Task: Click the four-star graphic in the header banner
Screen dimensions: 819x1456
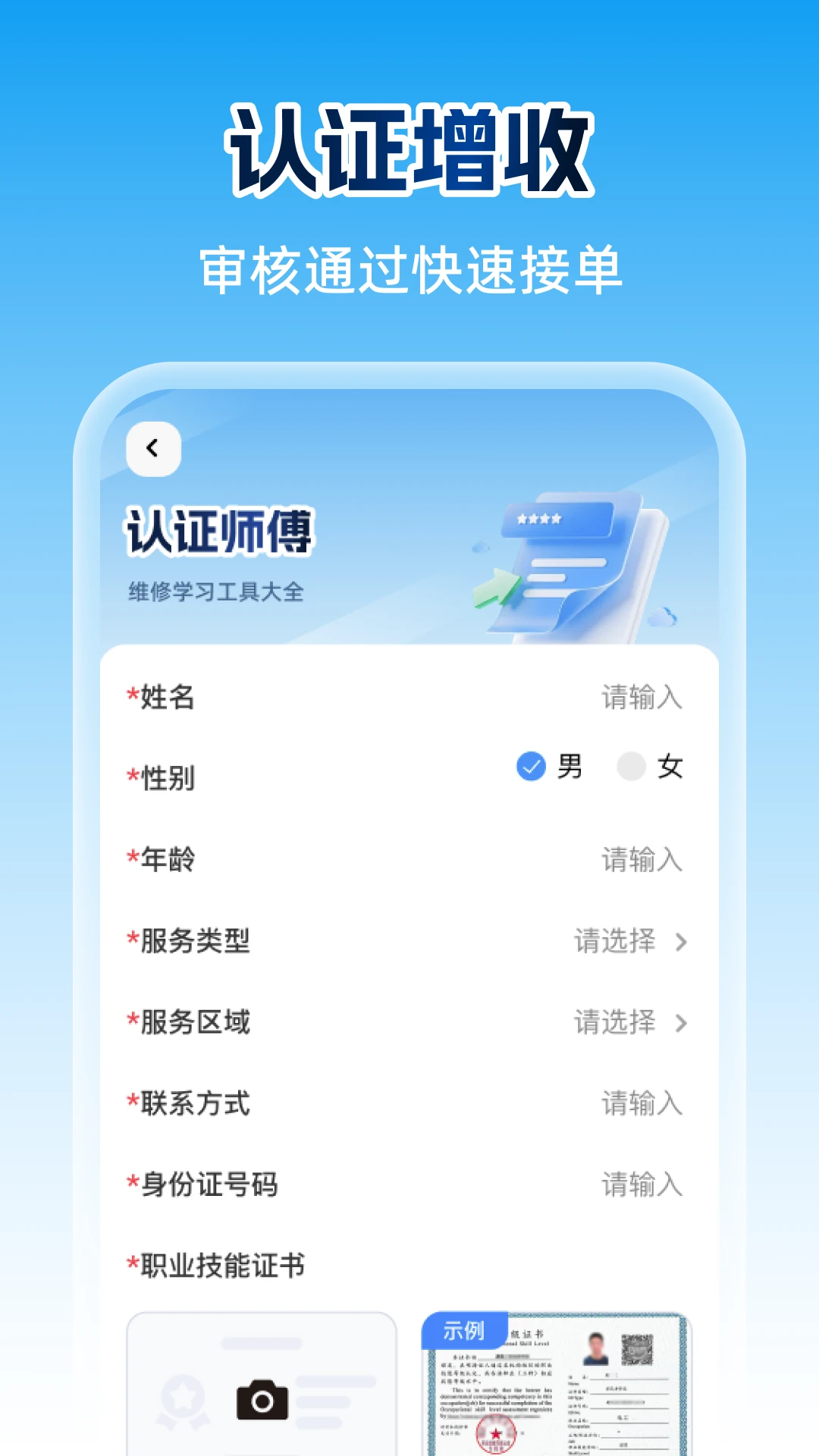Action: 538,519
